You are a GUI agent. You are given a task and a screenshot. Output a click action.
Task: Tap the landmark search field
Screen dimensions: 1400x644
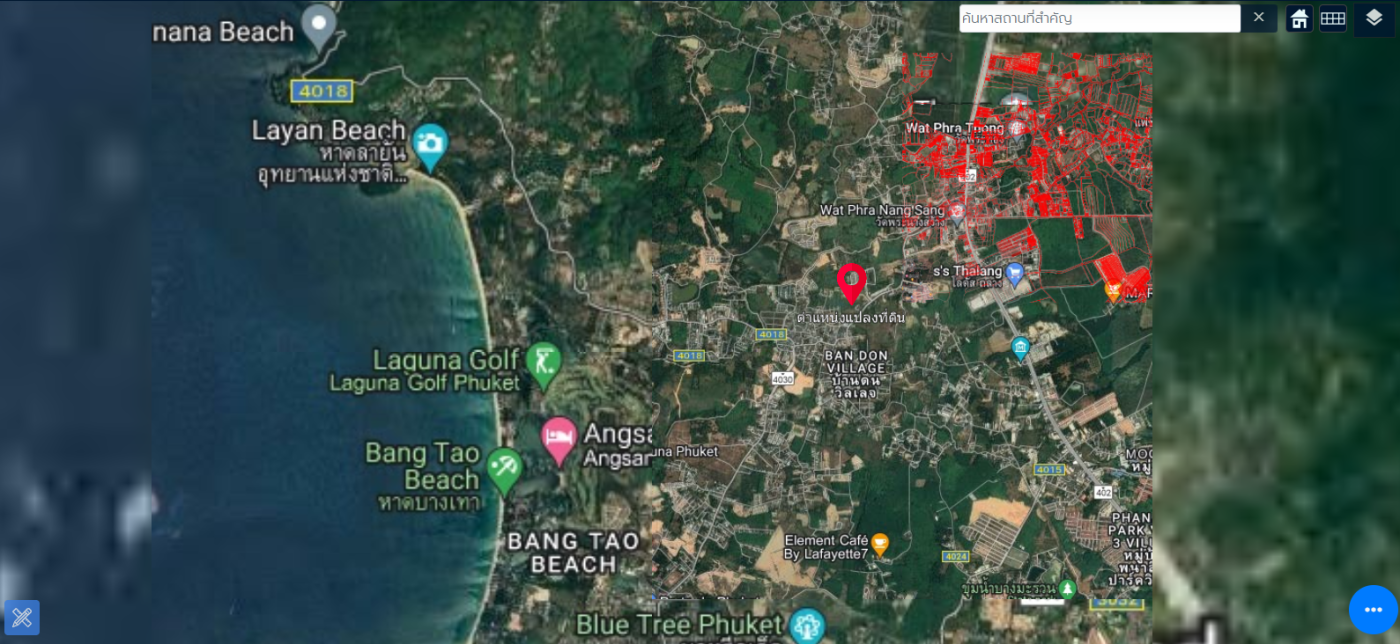(x=1098, y=18)
